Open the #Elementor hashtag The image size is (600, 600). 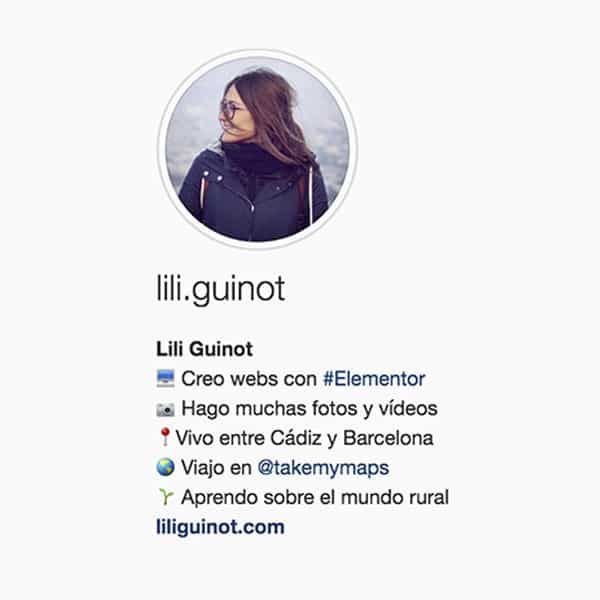[x=374, y=379]
